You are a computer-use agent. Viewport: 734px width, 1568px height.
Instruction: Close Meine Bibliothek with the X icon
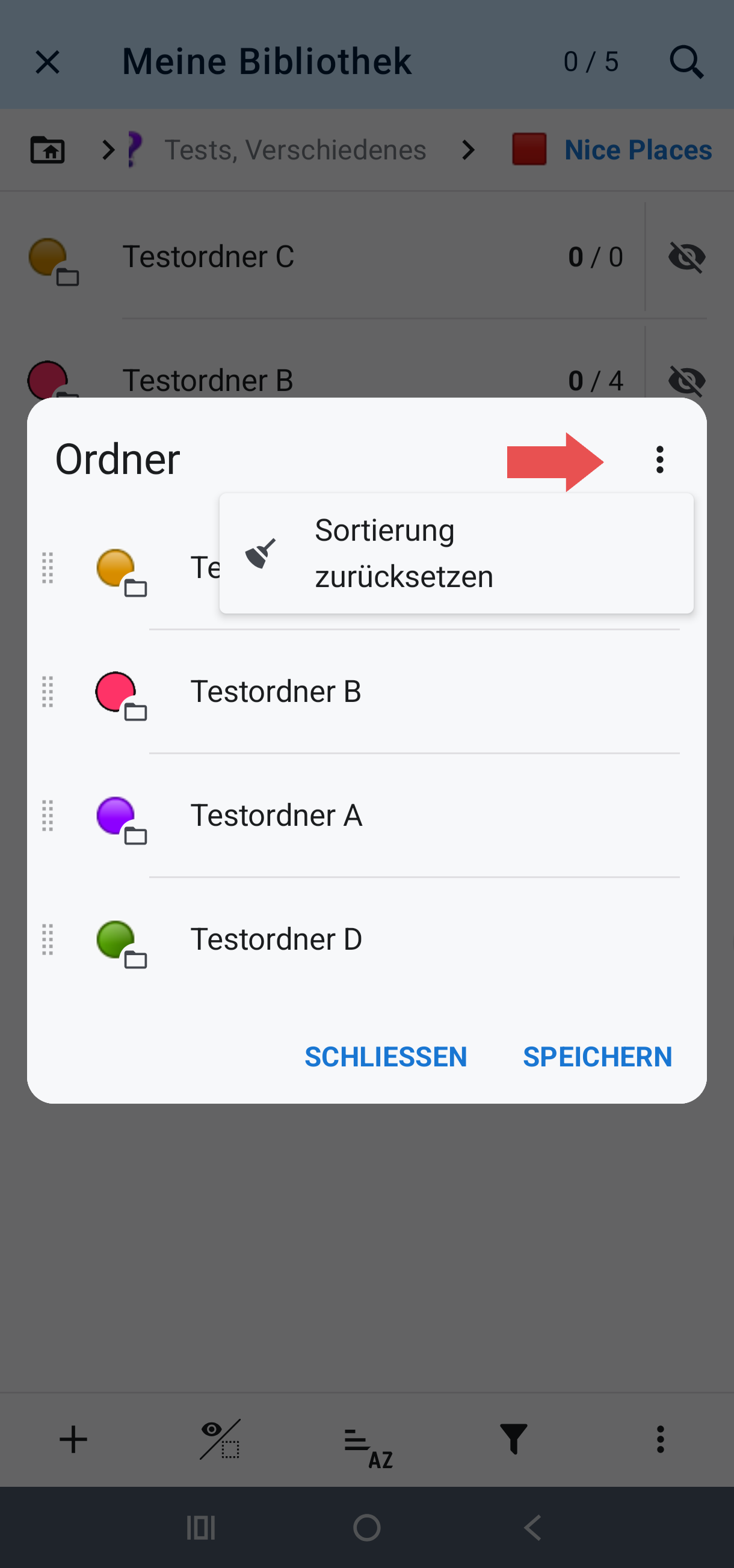point(48,62)
